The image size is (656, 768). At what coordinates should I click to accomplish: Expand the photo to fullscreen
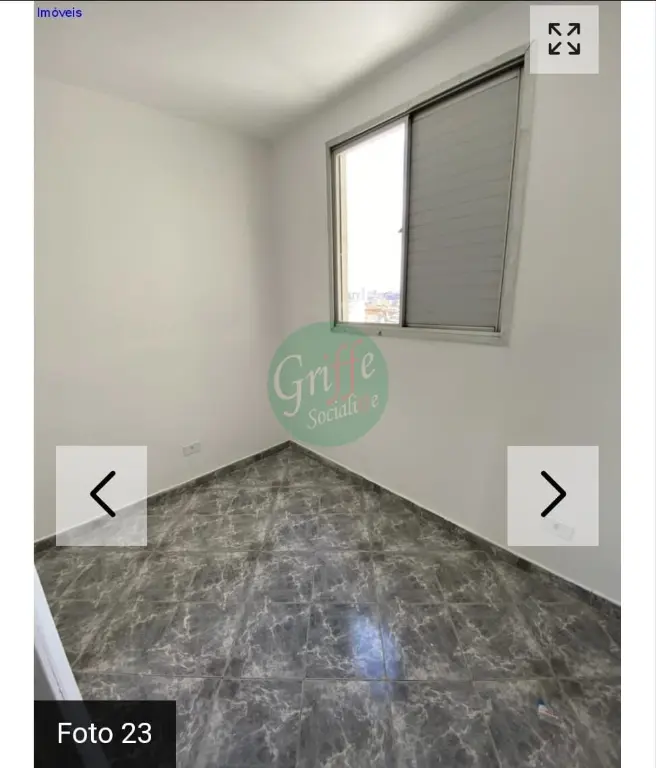[x=564, y=40]
